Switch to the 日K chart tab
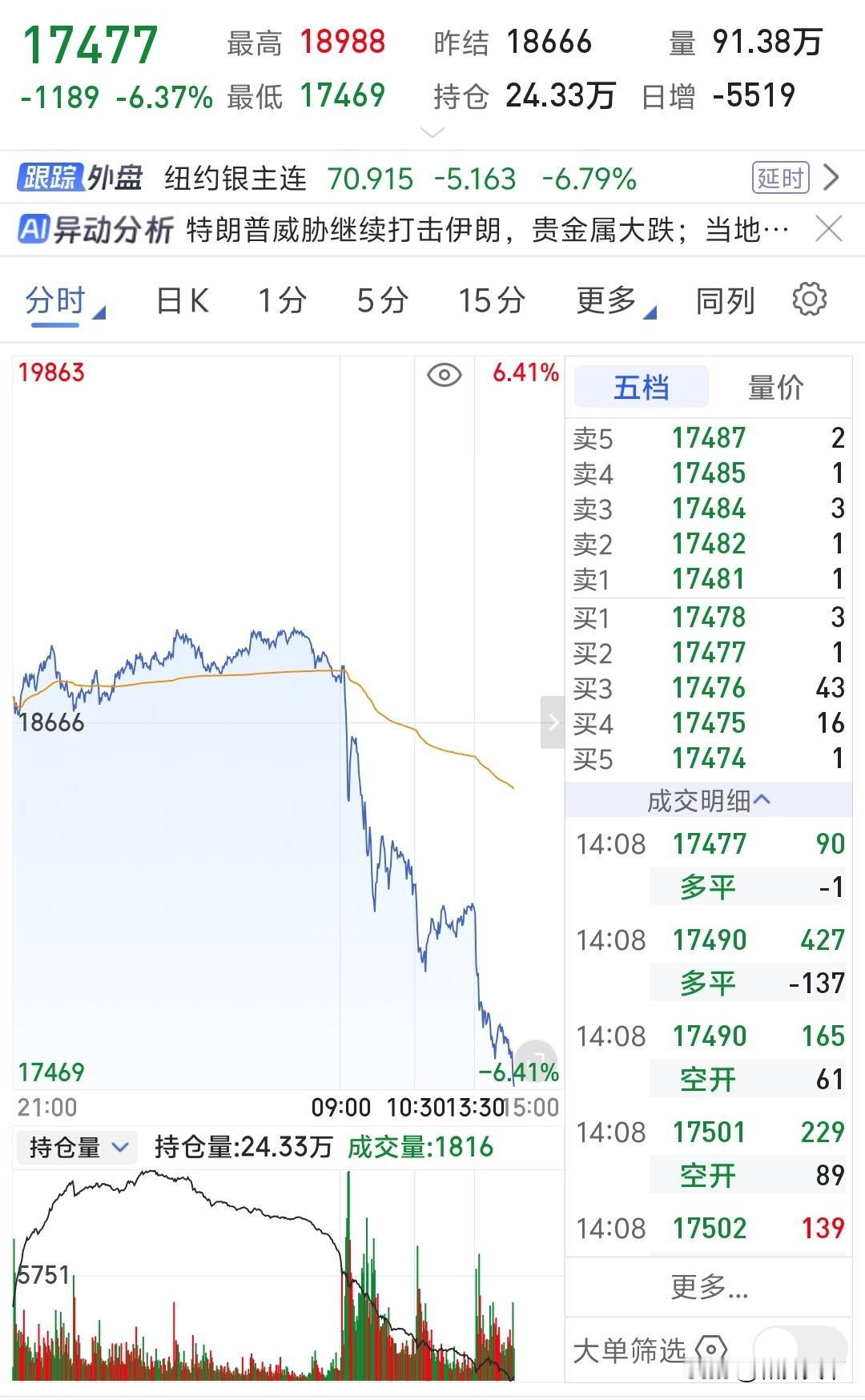 [x=183, y=301]
